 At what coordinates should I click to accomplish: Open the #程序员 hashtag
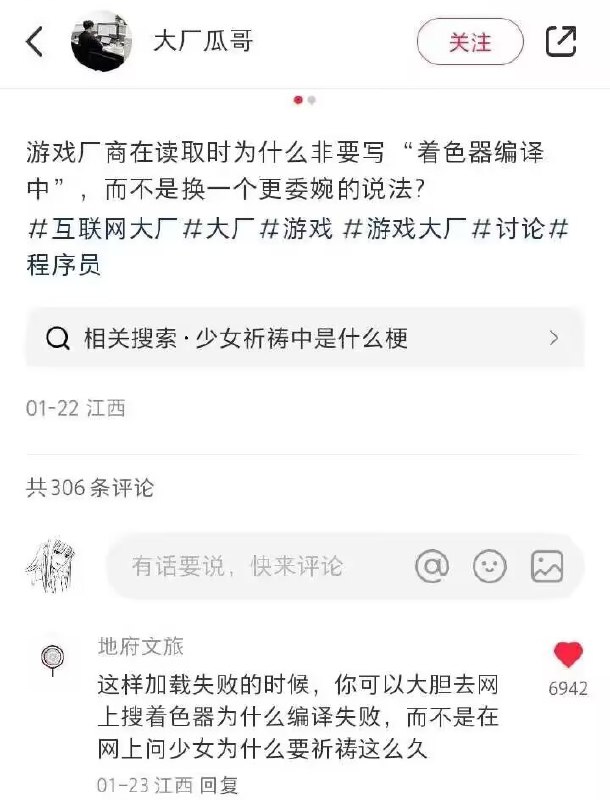pos(62,264)
